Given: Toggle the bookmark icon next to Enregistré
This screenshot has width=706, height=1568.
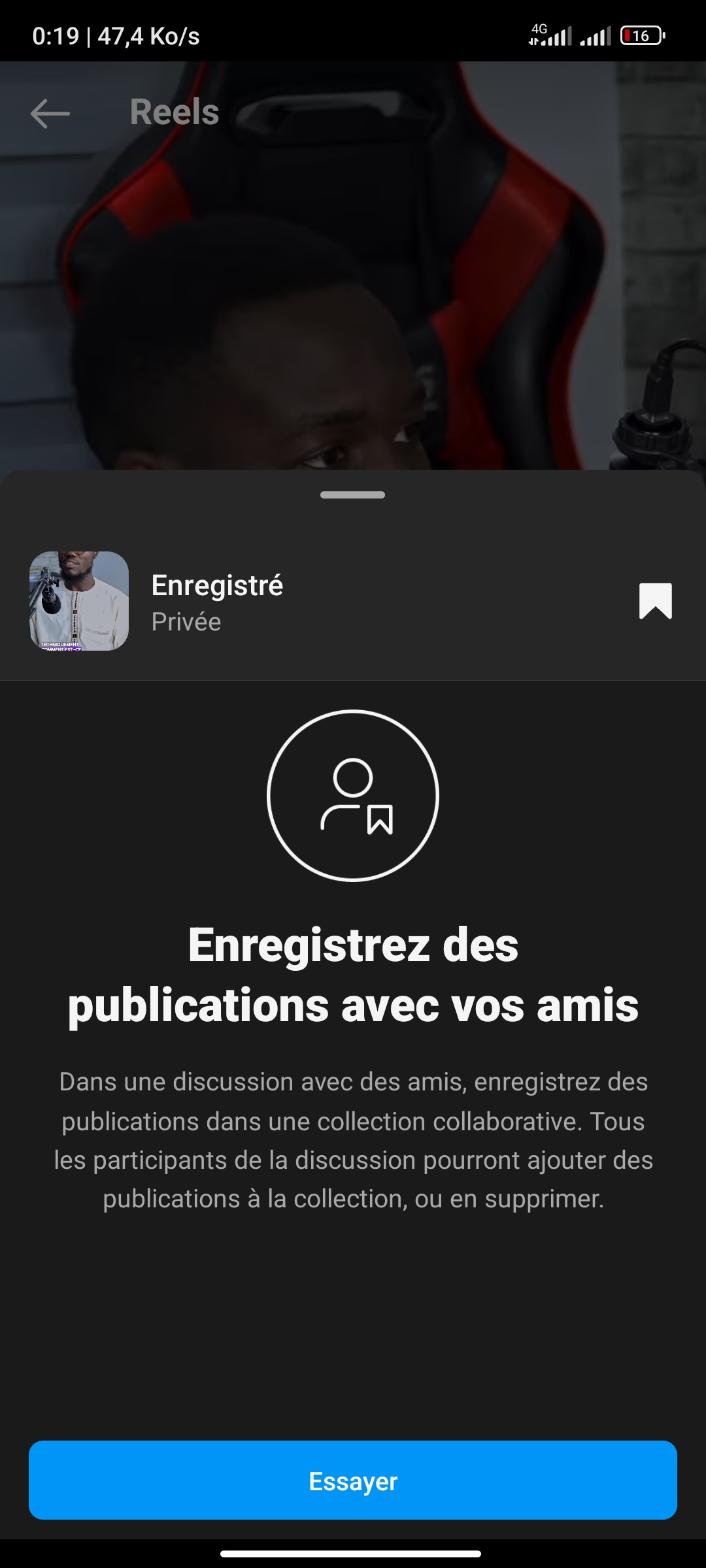Looking at the screenshot, I should 655,600.
